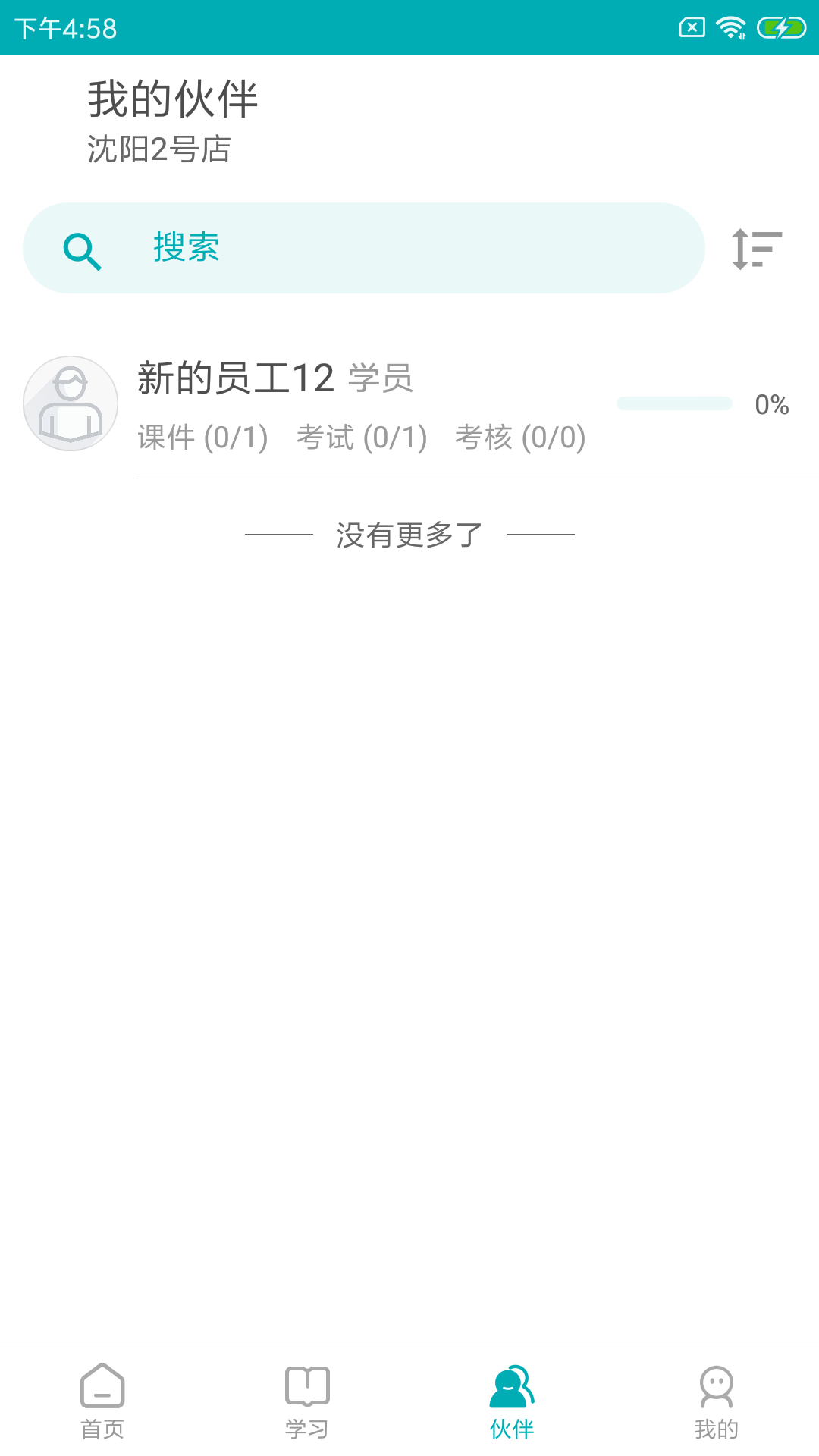Image resolution: width=819 pixels, height=1456 pixels.
Task: Tap the 课件 (0/1) stat
Action: click(x=201, y=438)
